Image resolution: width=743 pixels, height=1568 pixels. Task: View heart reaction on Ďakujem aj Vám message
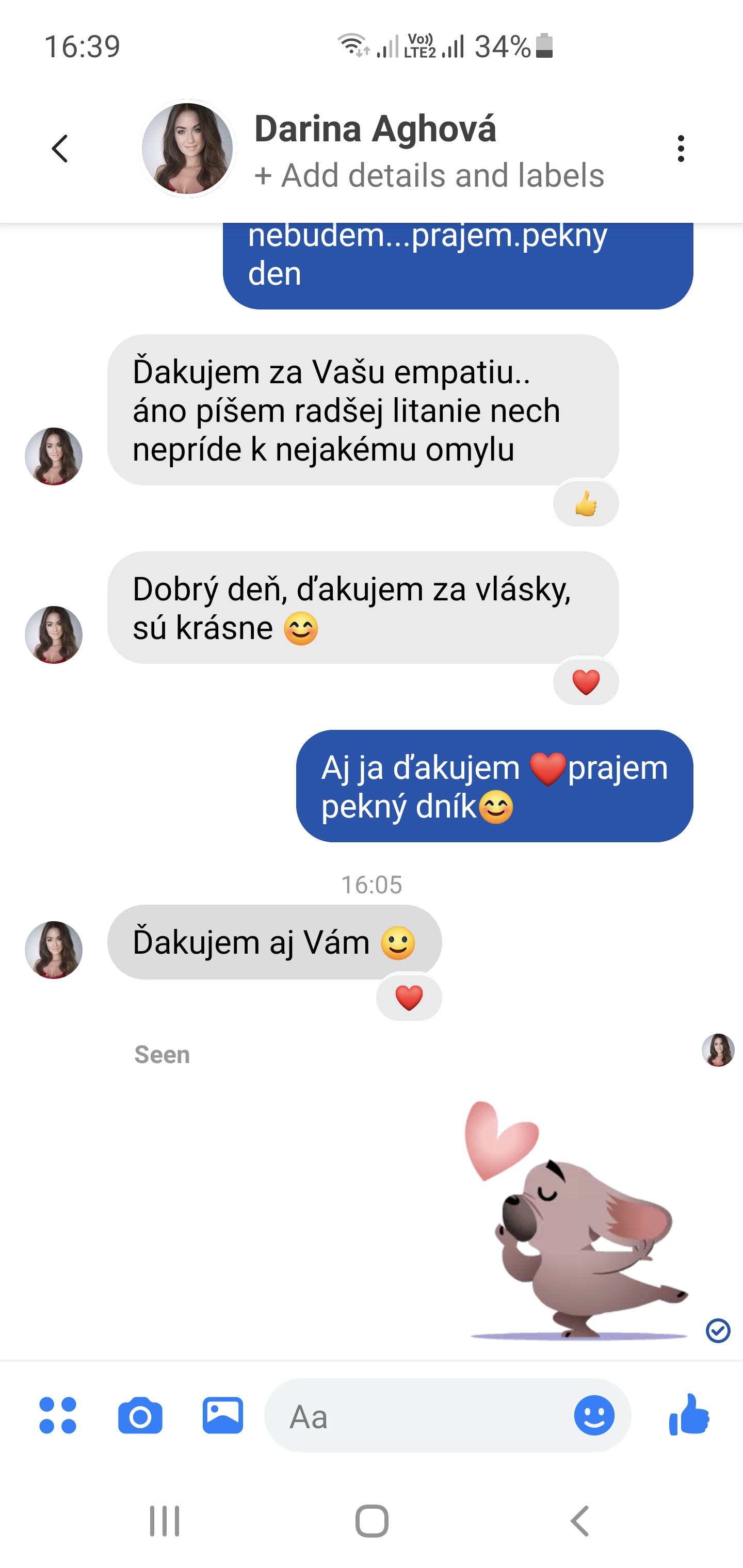409,998
